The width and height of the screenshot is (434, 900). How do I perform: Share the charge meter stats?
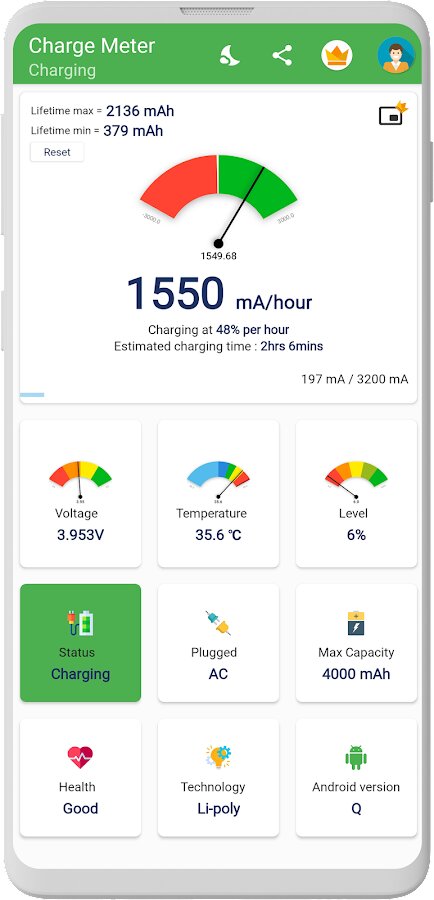(x=282, y=56)
